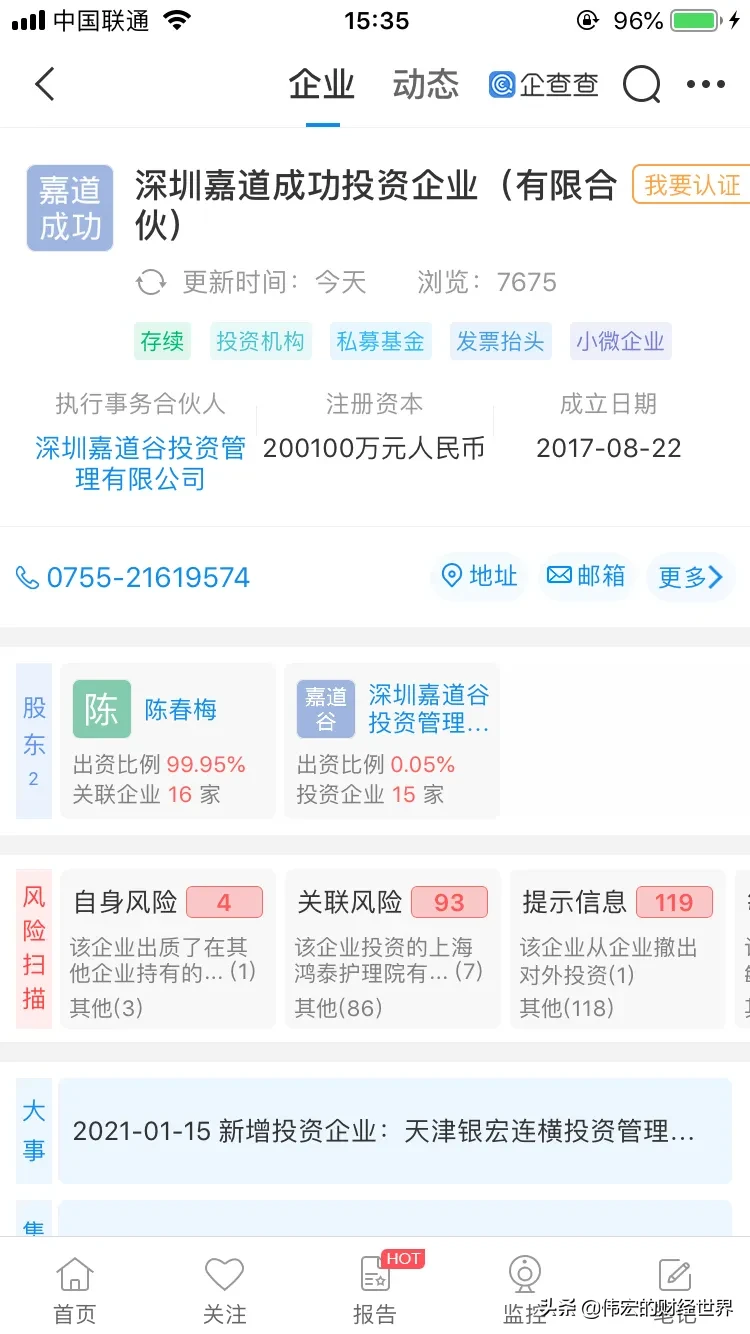
Task: Open the 邮箱 contact button
Action: click(x=587, y=576)
